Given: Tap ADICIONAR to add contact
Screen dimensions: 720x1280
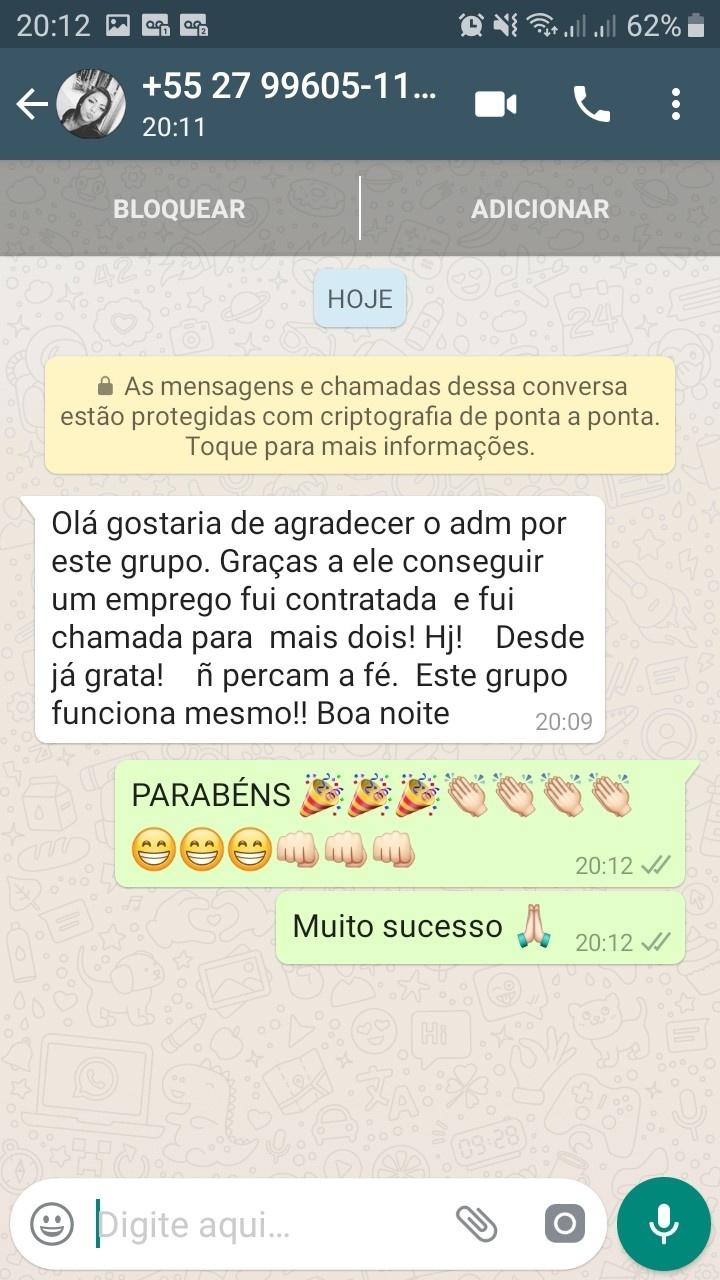Looking at the screenshot, I should click(540, 209).
